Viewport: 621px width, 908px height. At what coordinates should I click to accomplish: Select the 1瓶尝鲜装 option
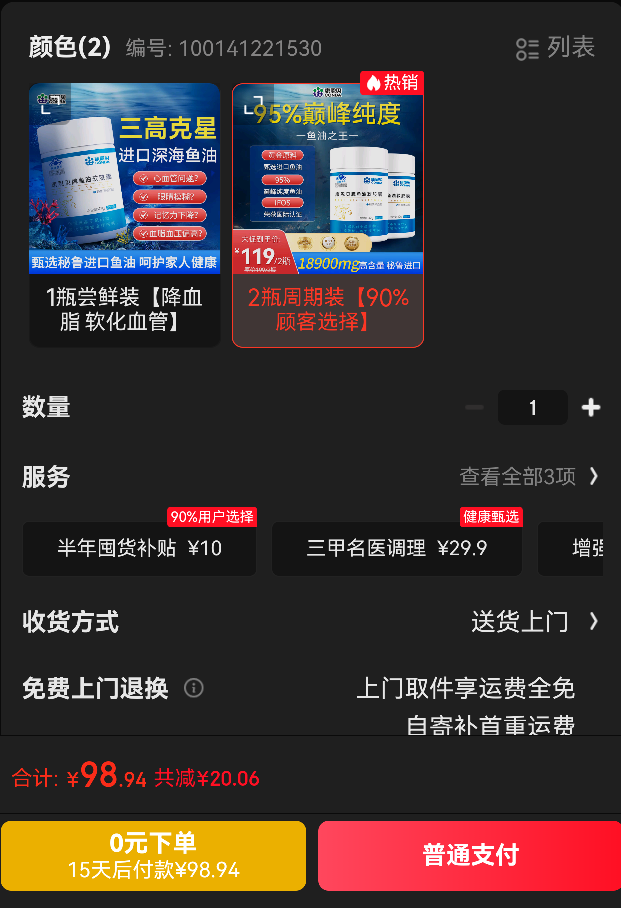(125, 215)
